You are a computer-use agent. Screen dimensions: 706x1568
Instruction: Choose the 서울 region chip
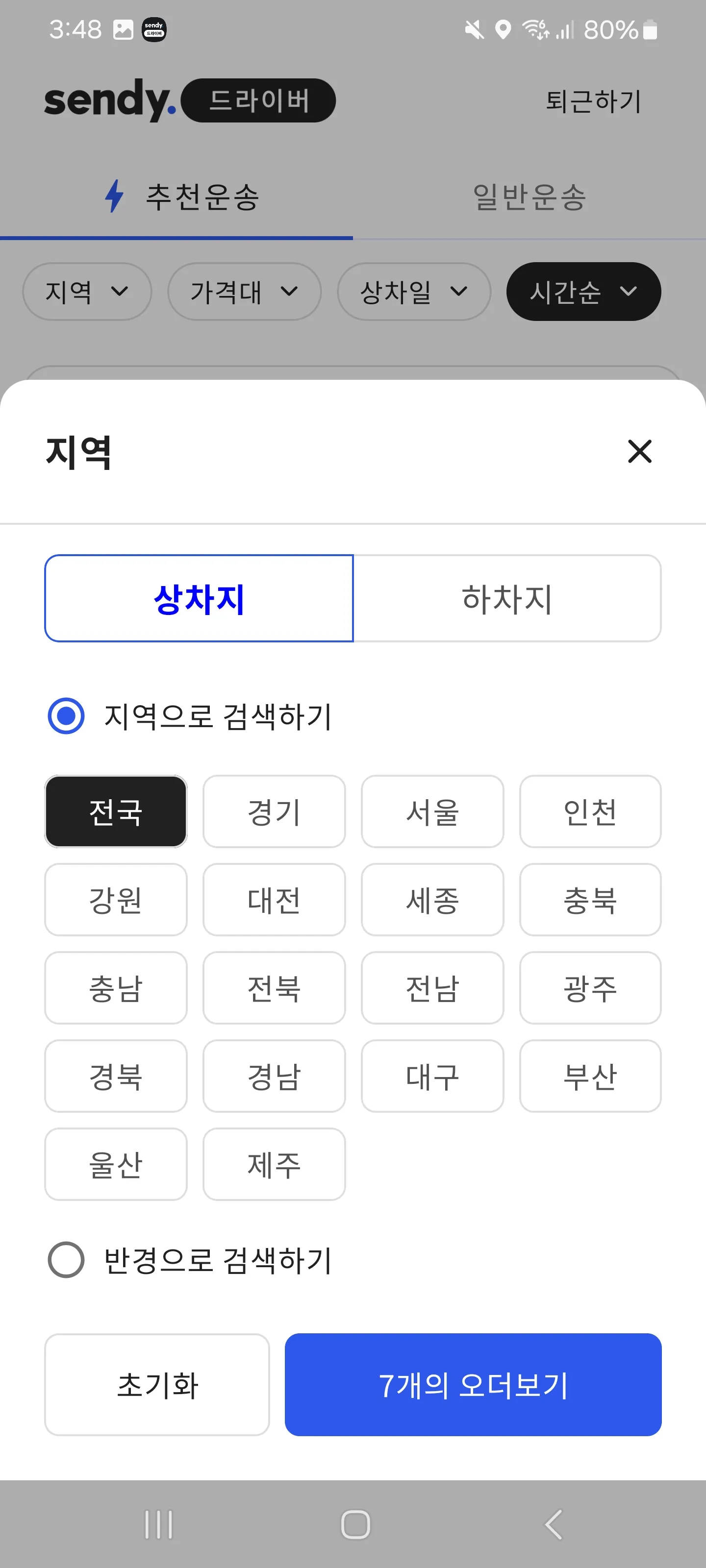(x=432, y=811)
